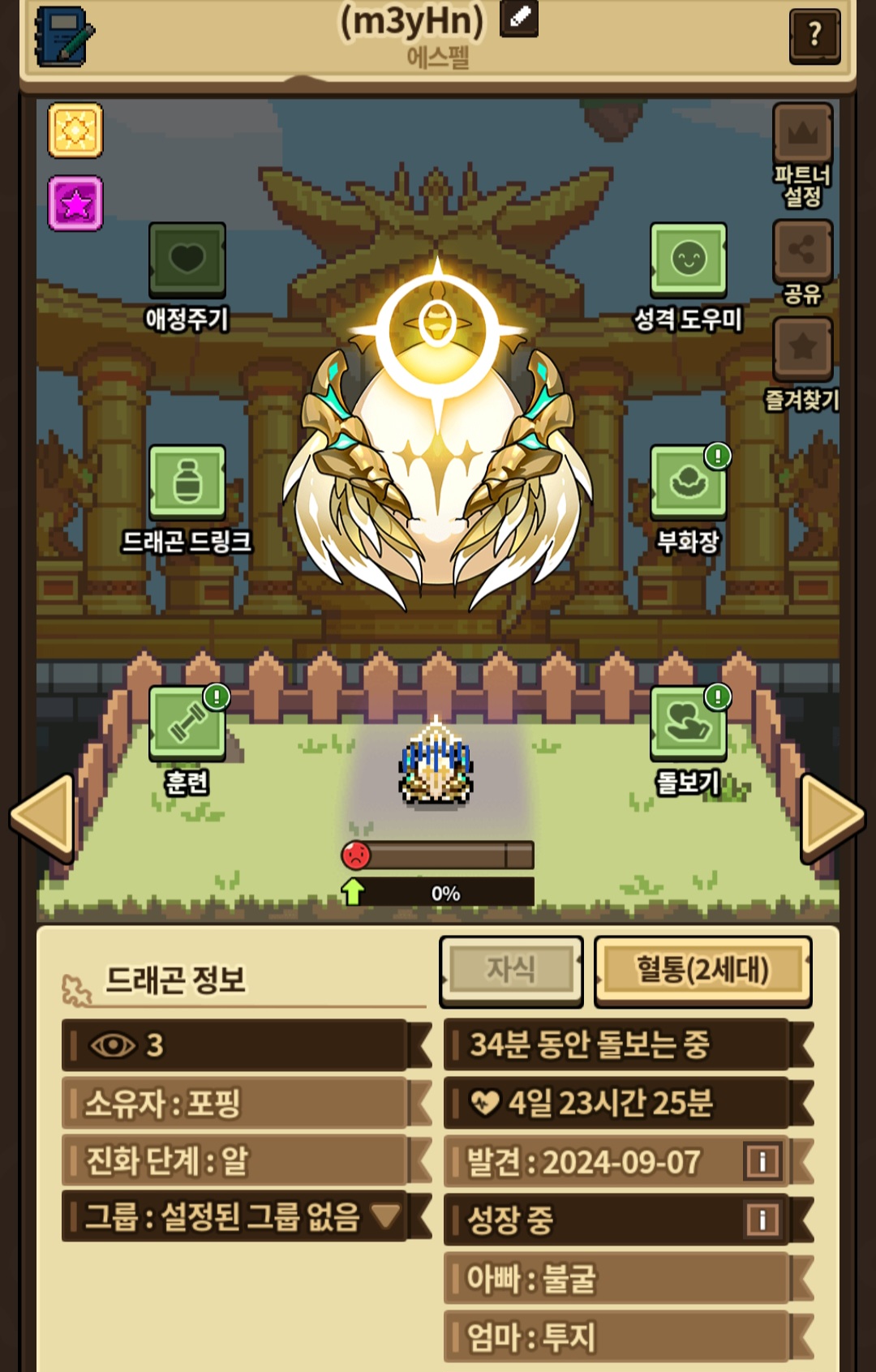This screenshot has height=1372, width=876.
Task: Add to 즐겨찾기 favorites
Action: tap(802, 349)
